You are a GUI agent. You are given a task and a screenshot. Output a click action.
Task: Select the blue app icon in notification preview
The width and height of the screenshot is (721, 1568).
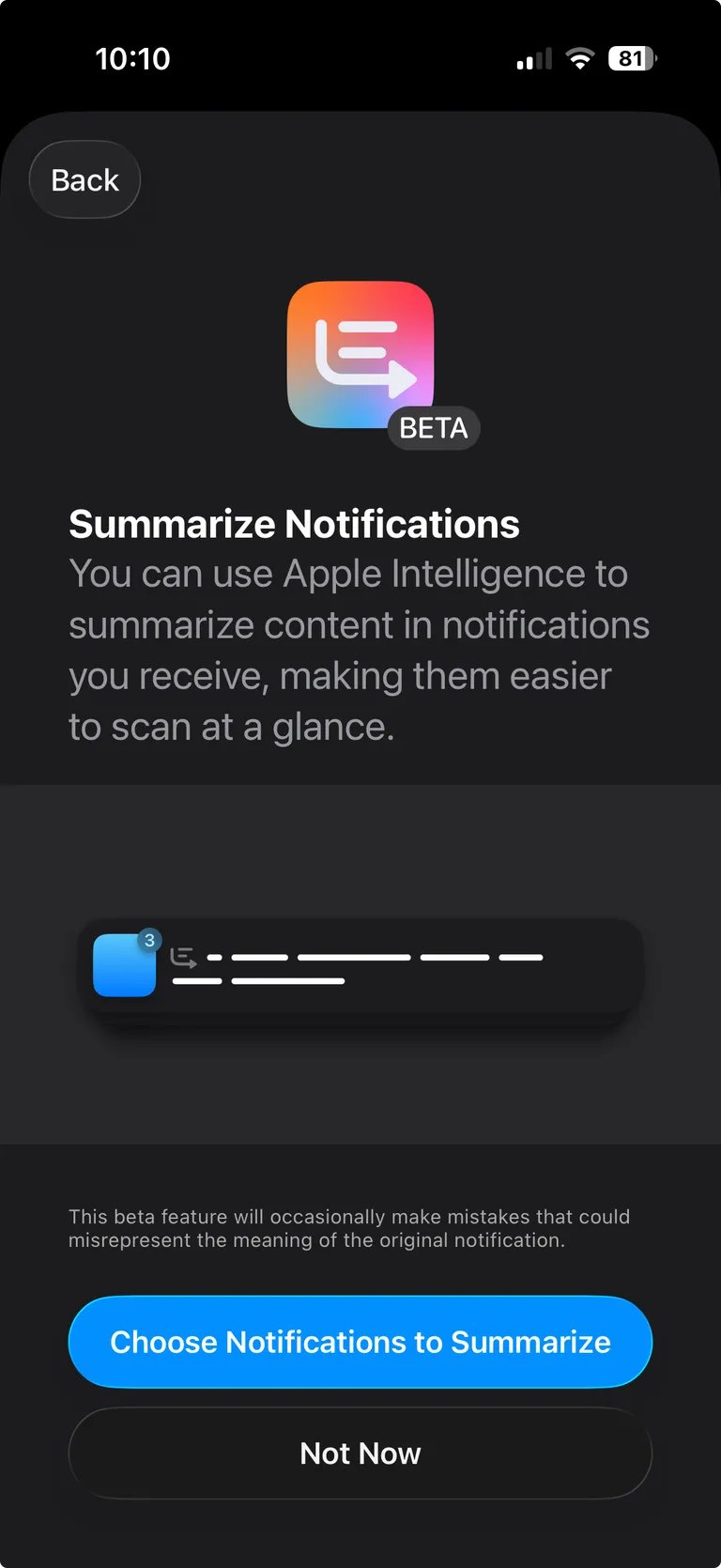tap(124, 965)
